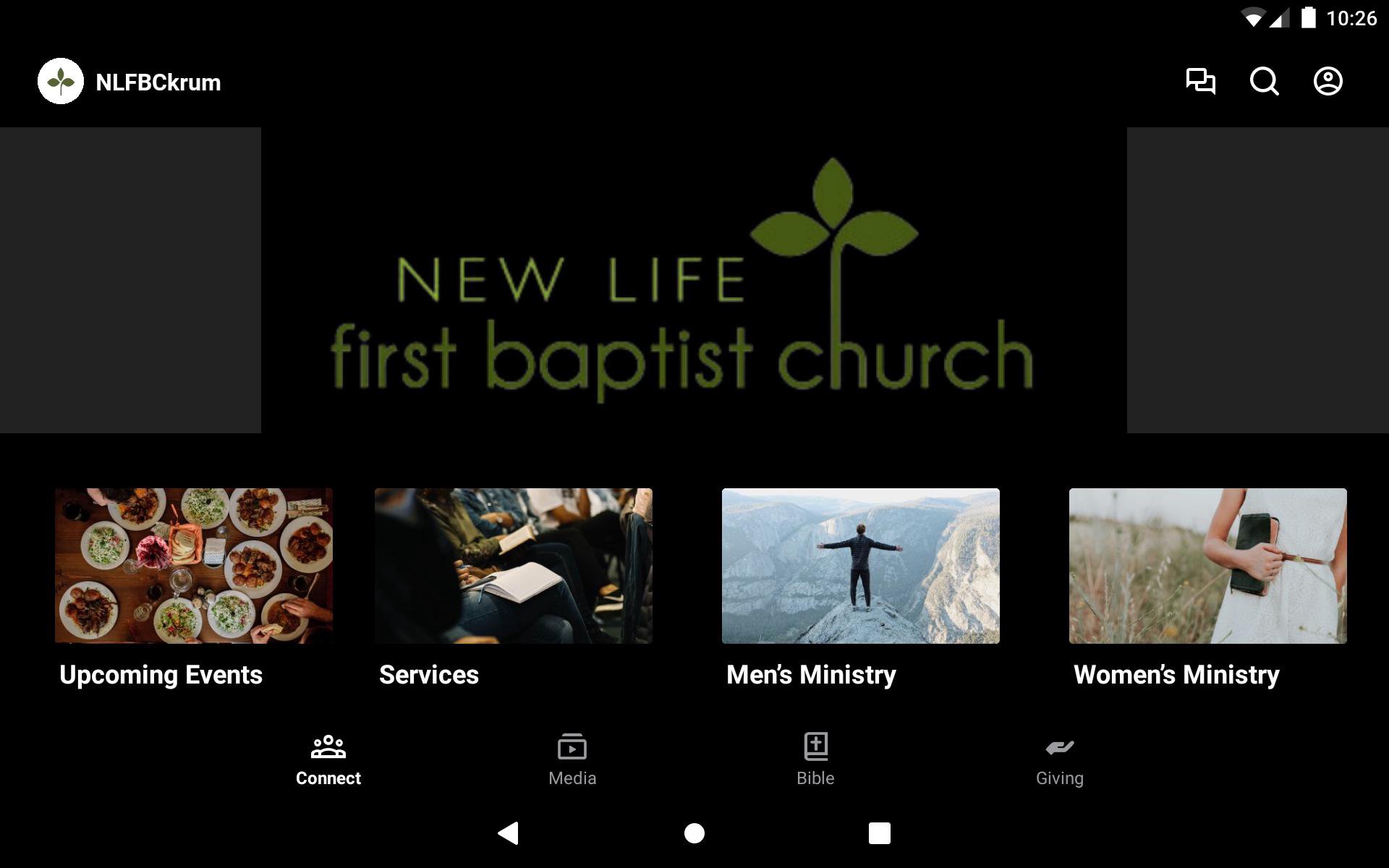Open the New Life church banner
Screen dimensions: 1389x868
point(693,281)
